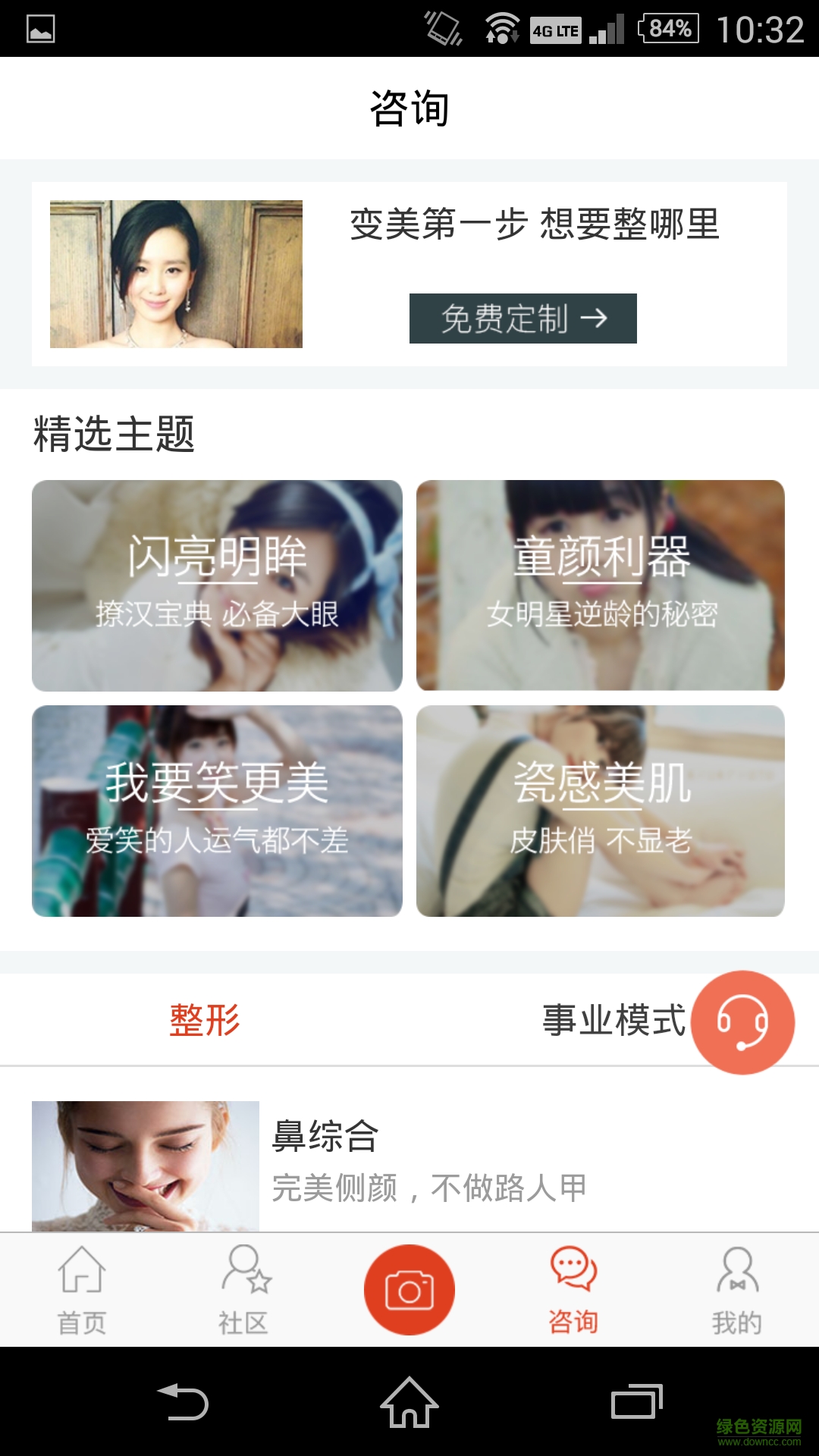The image size is (819, 1456).
Task: Switch to the 事业模式 tab
Action: pos(613,1020)
